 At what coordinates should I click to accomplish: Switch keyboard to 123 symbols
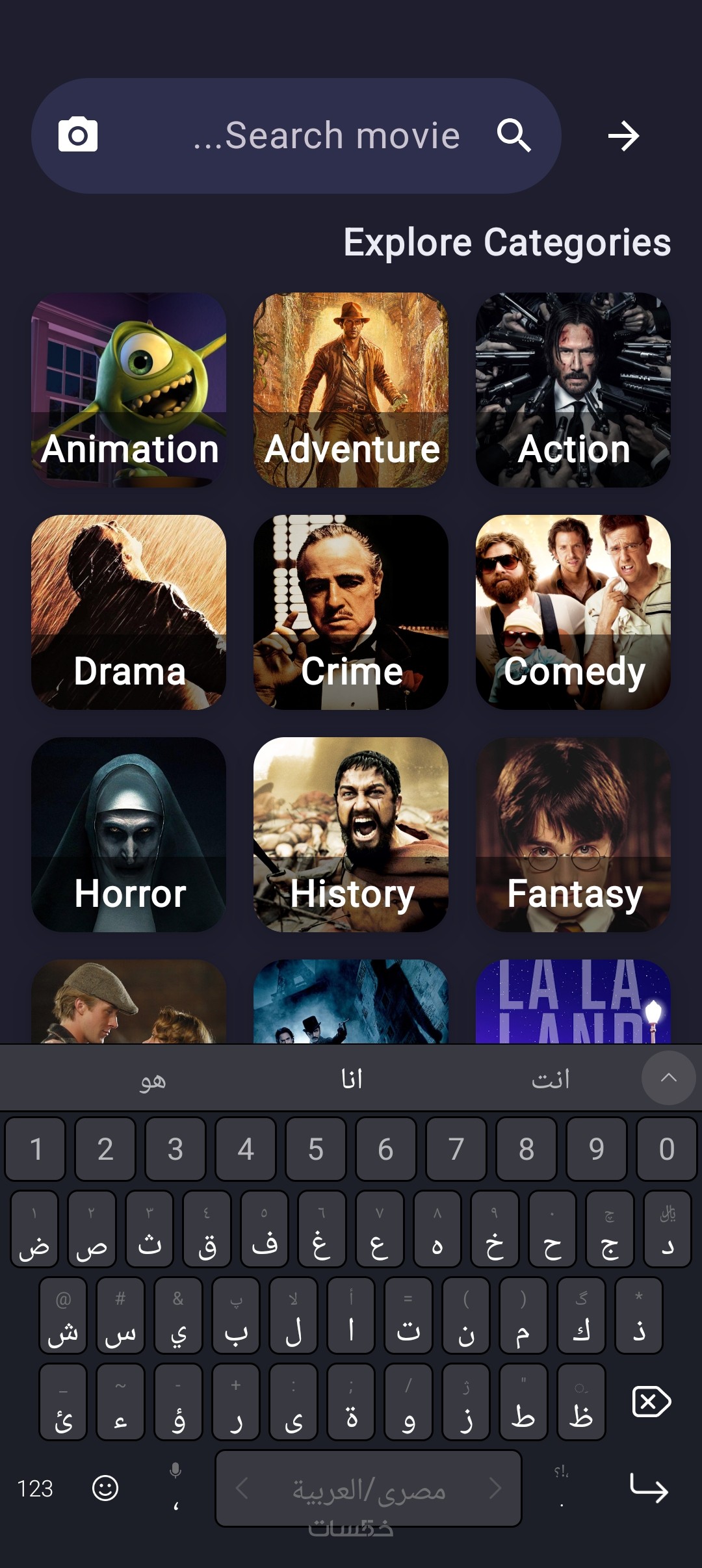point(35,1488)
